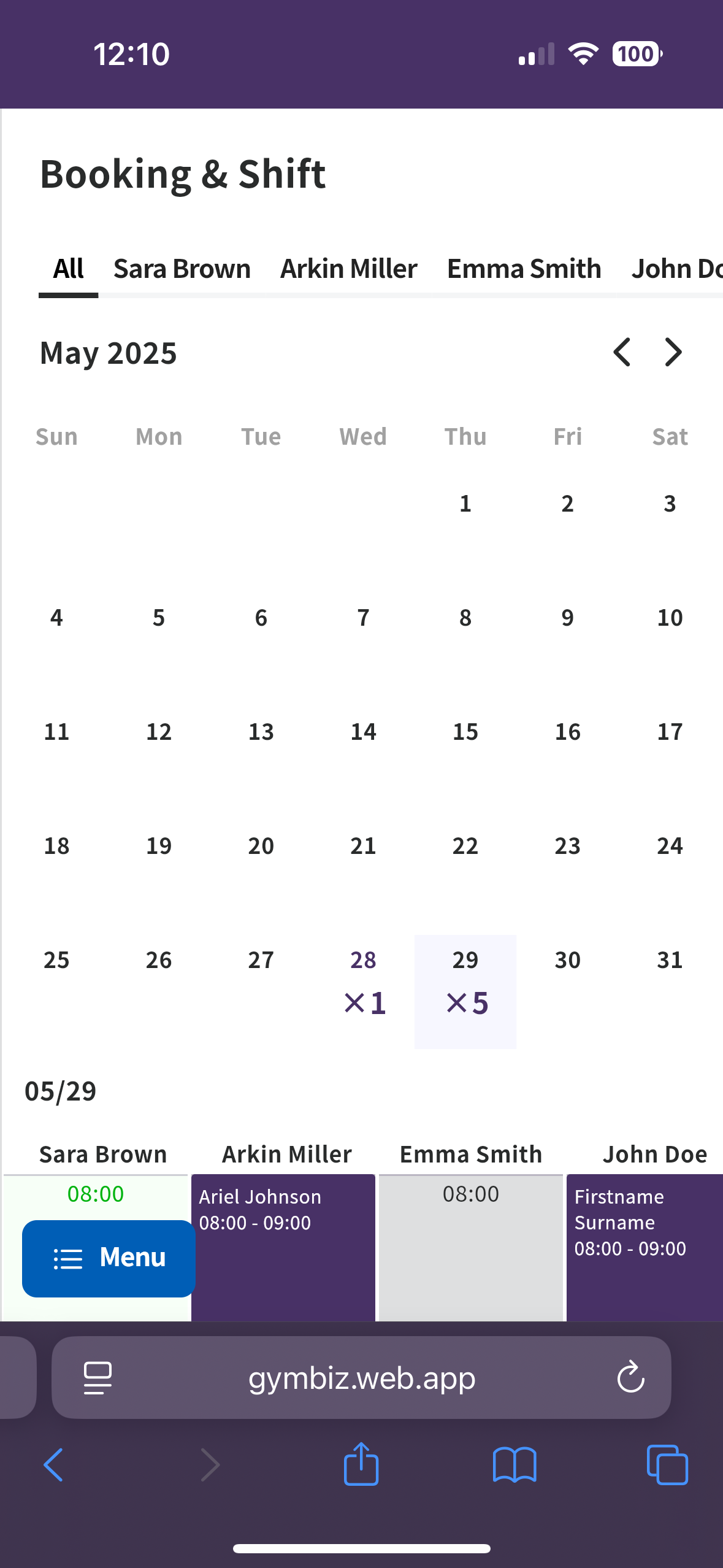Go to the previous month
Screen dimensions: 723x1568
(x=622, y=352)
